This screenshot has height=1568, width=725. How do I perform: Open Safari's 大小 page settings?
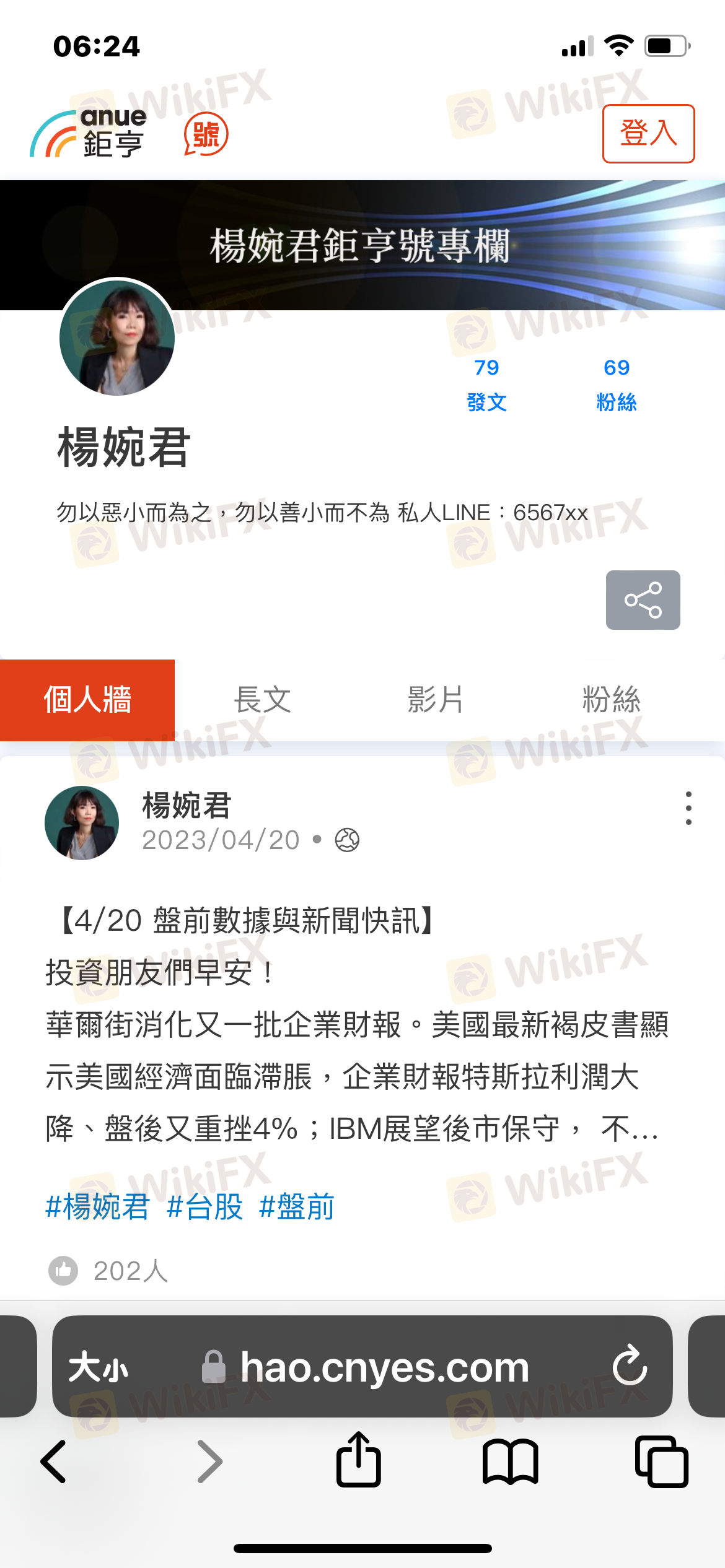(99, 1367)
